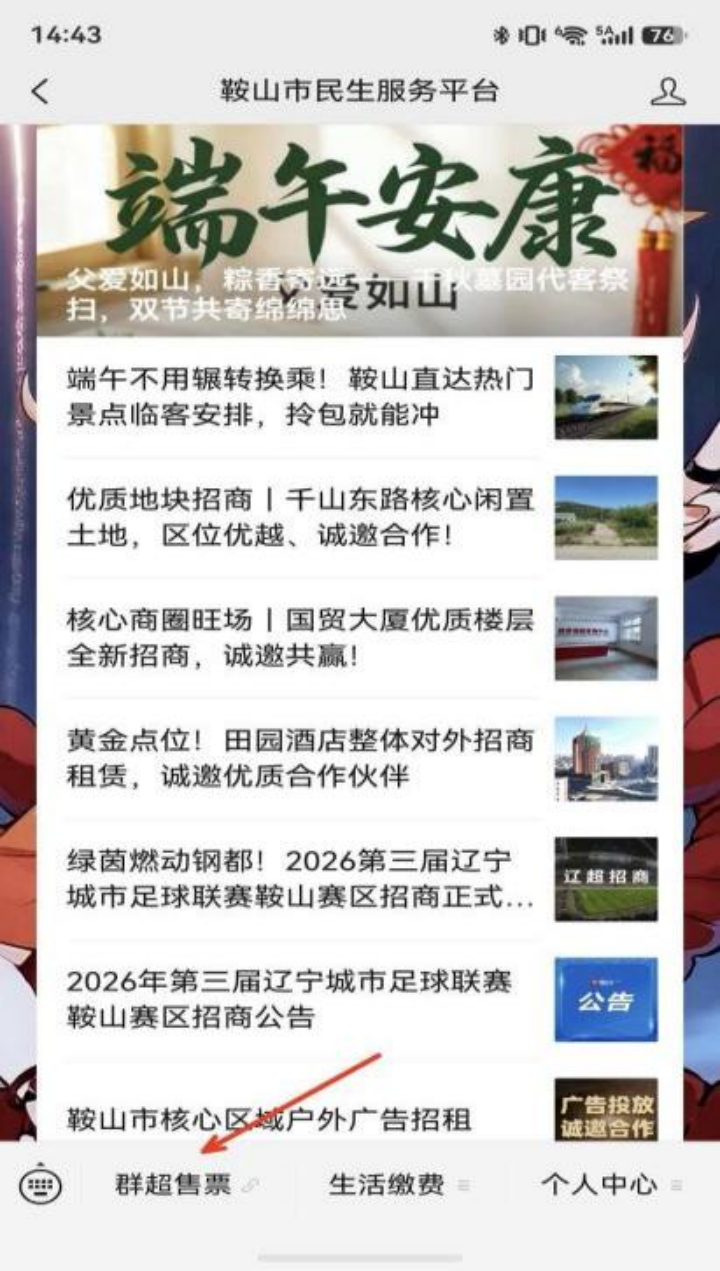The image size is (720, 1271).
Task: Go back with the top-left arrow
Action: pyautogui.click(x=40, y=92)
